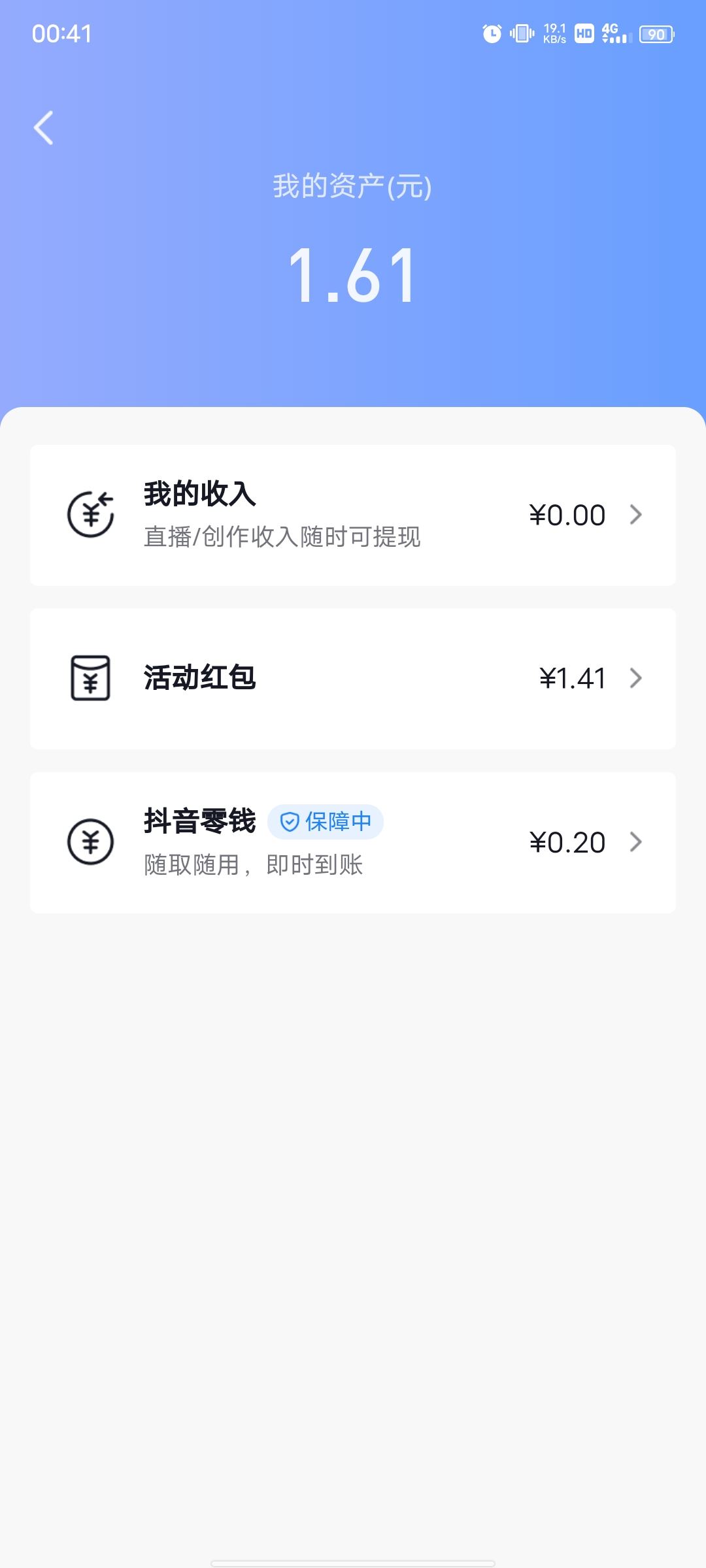Tap the signal strength bars indicator
The image size is (706, 1568).
622,38
